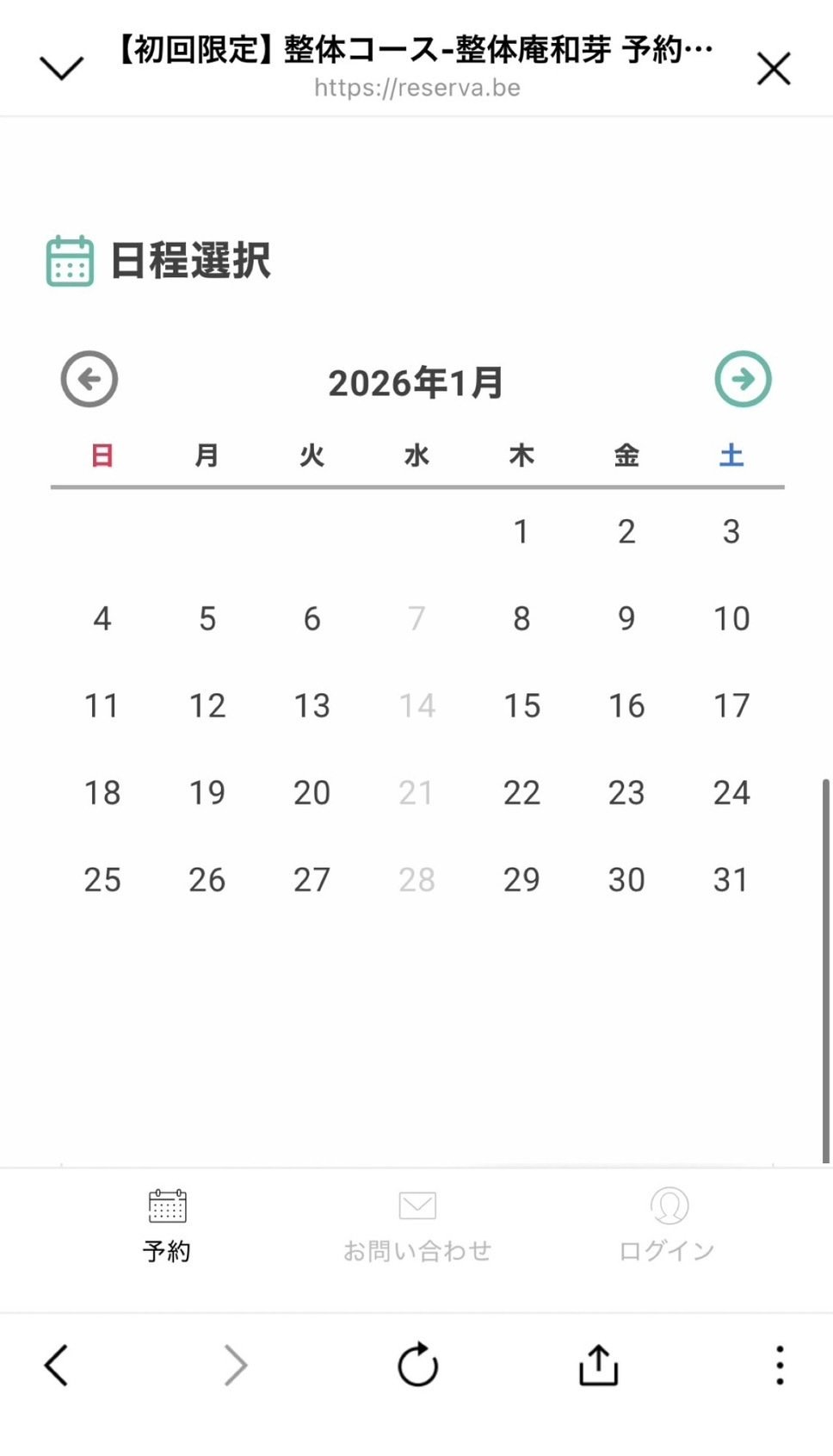Choose Sunday January 4
Image resolution: width=833 pixels, height=1456 pixels.
click(102, 619)
